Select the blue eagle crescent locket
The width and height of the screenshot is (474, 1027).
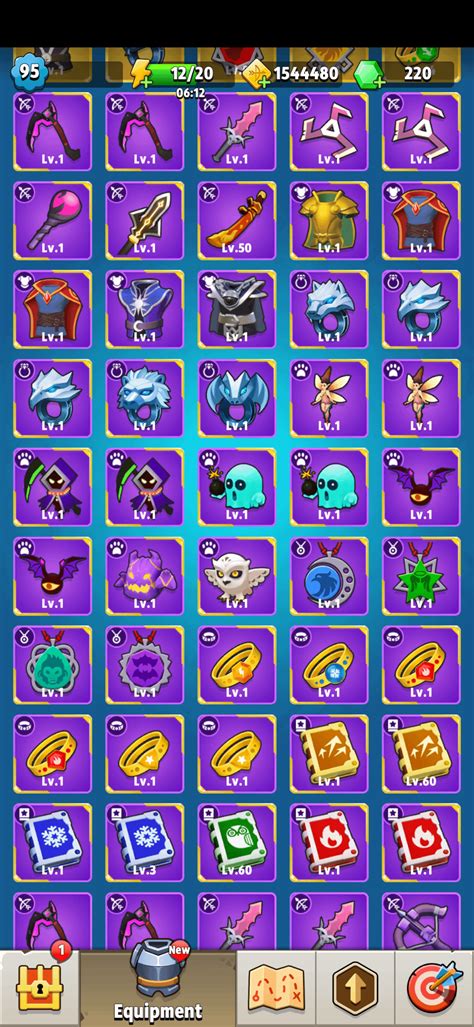coord(329,576)
